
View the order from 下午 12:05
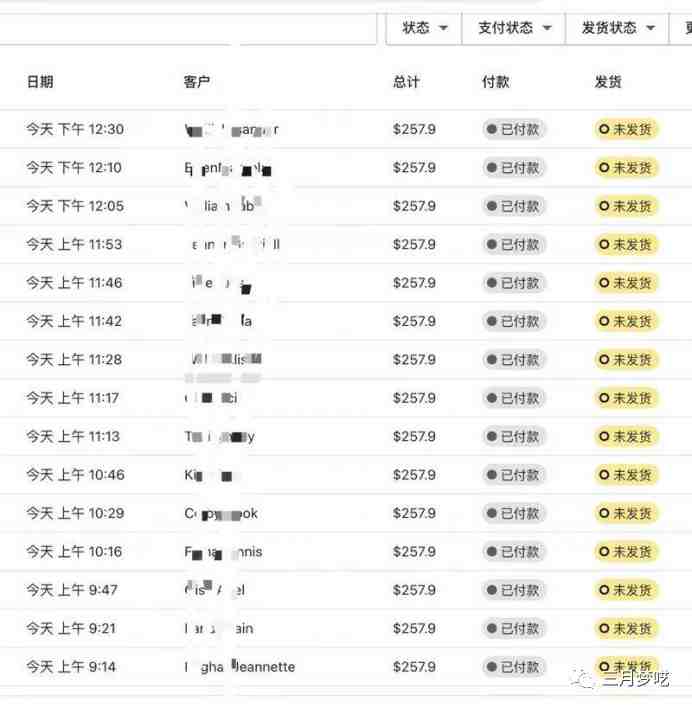pos(75,206)
